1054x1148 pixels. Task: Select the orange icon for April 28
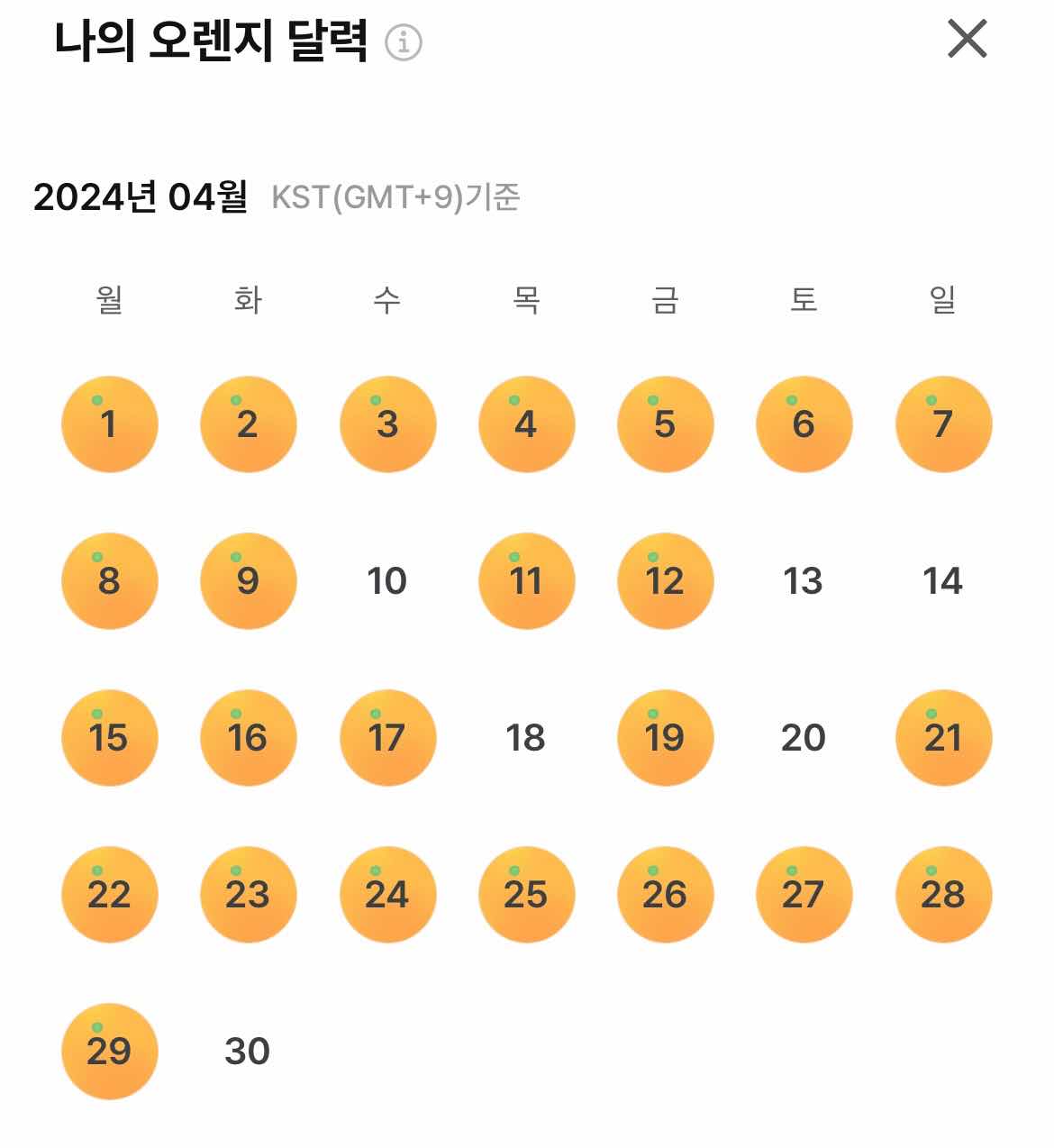pos(942,894)
